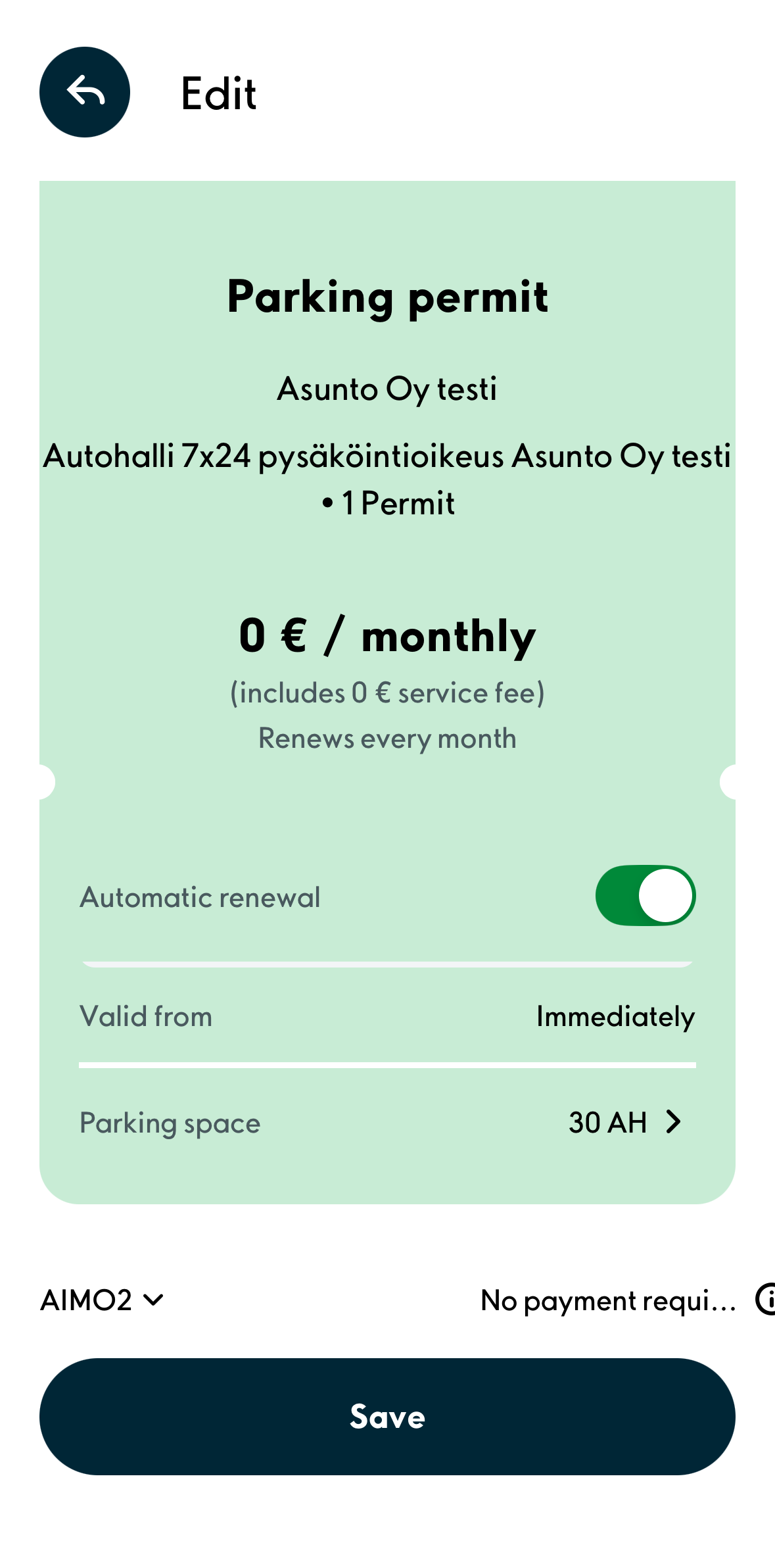Turn off Automatic renewal
The image size is (775, 1568).
[x=645, y=895]
